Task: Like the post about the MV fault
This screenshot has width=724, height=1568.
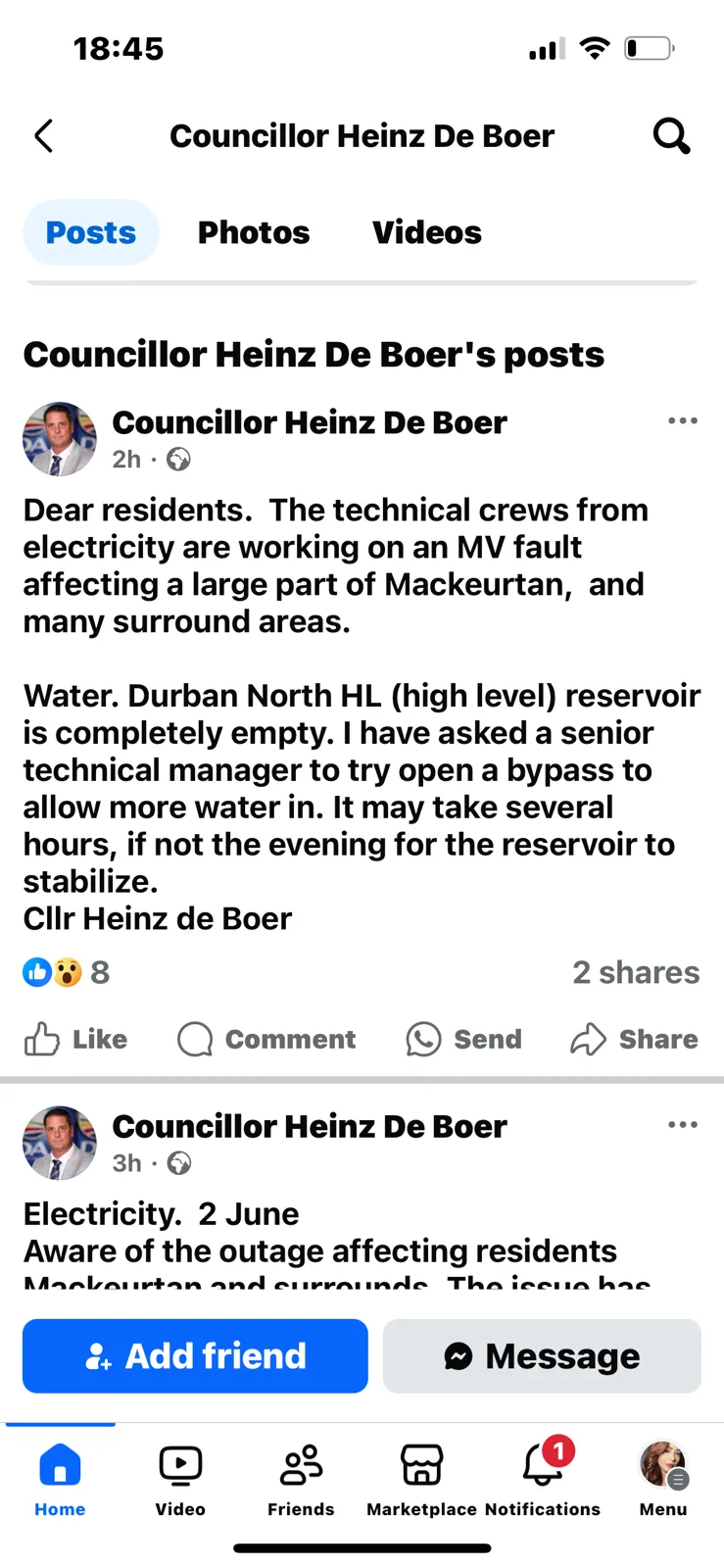Action: [x=76, y=1039]
